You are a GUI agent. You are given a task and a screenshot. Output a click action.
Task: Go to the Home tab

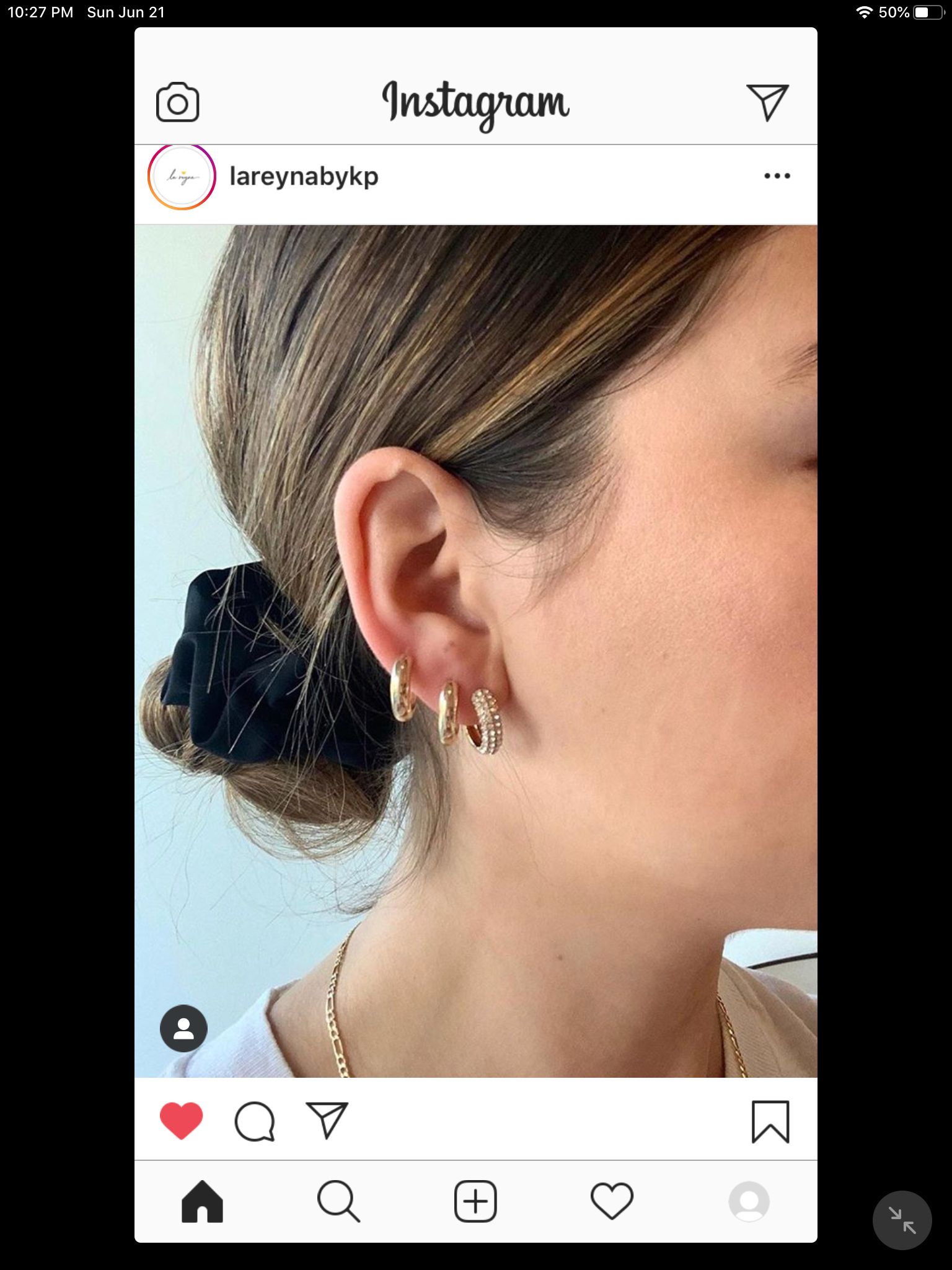pos(202,1201)
